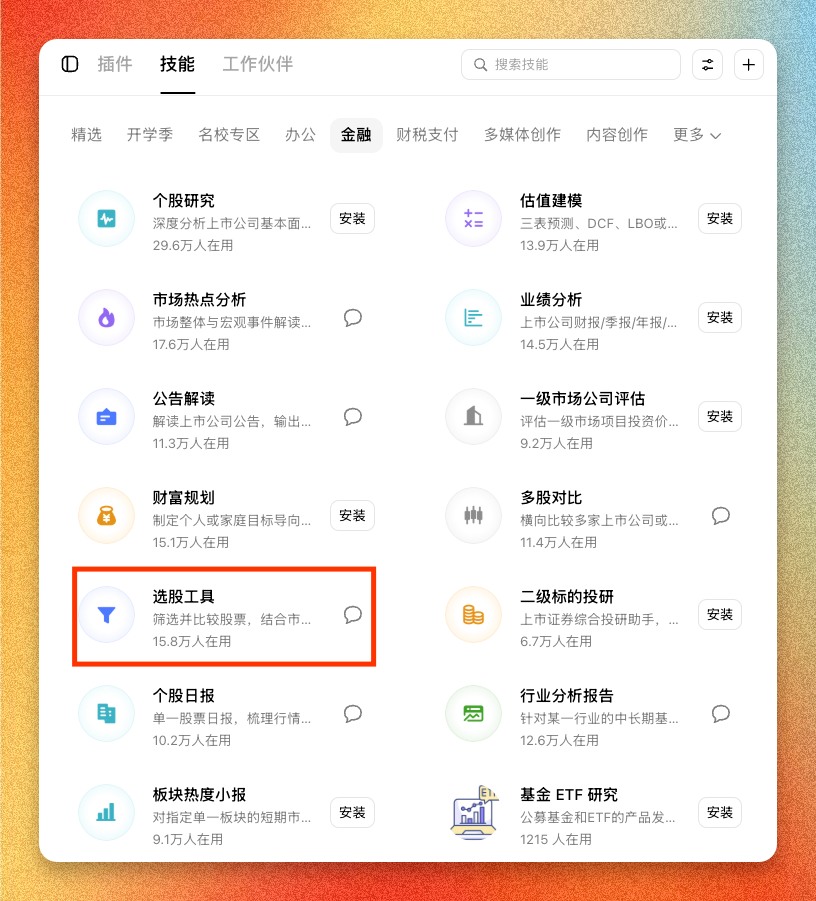
Task: Install the 业绩分析 skill
Action: 720,318
